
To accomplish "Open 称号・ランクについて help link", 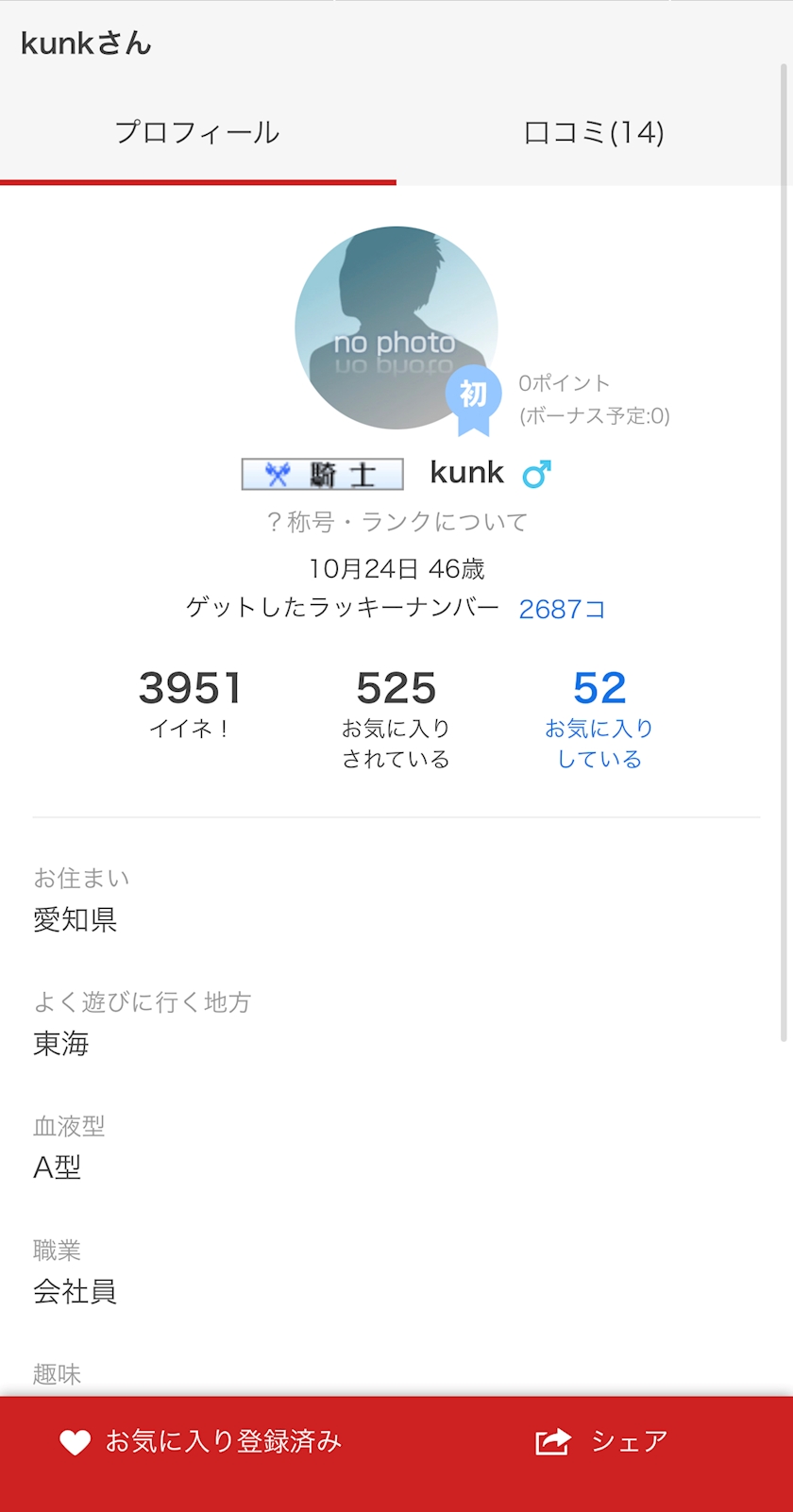I will click(396, 521).
